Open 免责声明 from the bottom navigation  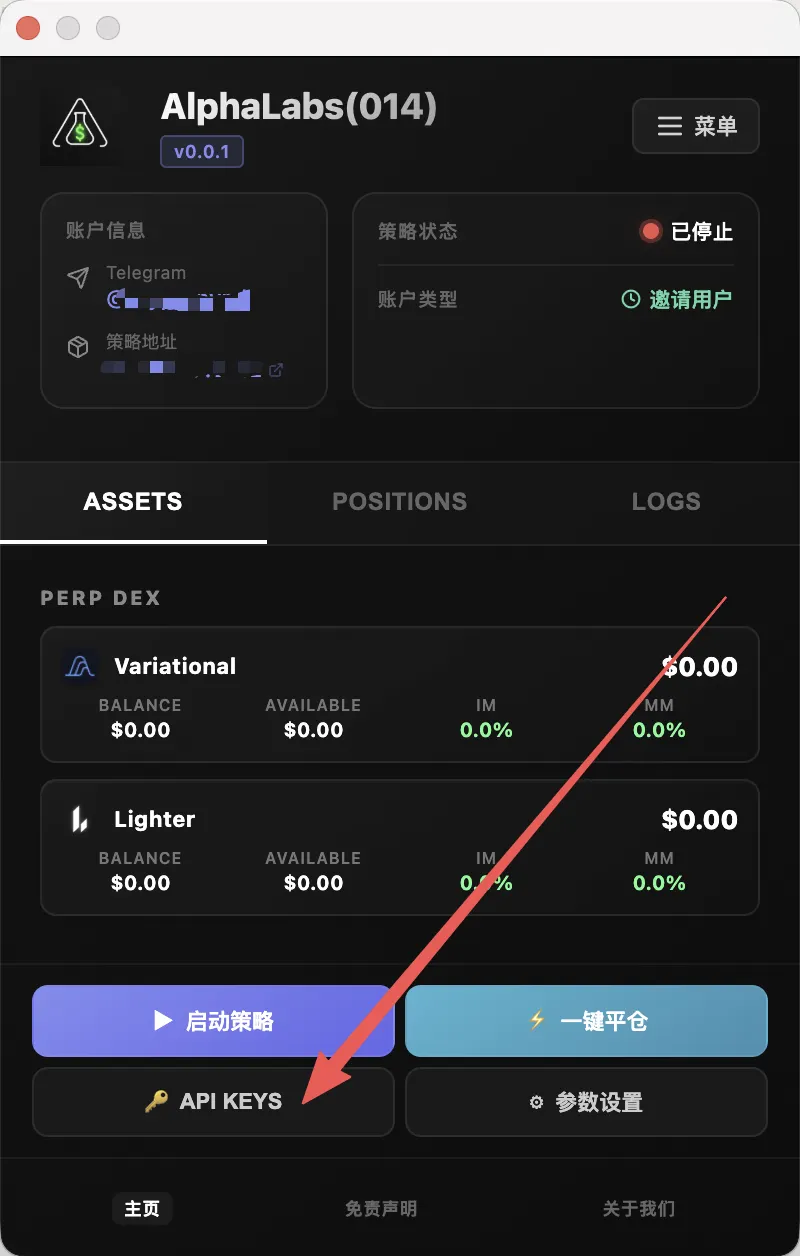380,1208
